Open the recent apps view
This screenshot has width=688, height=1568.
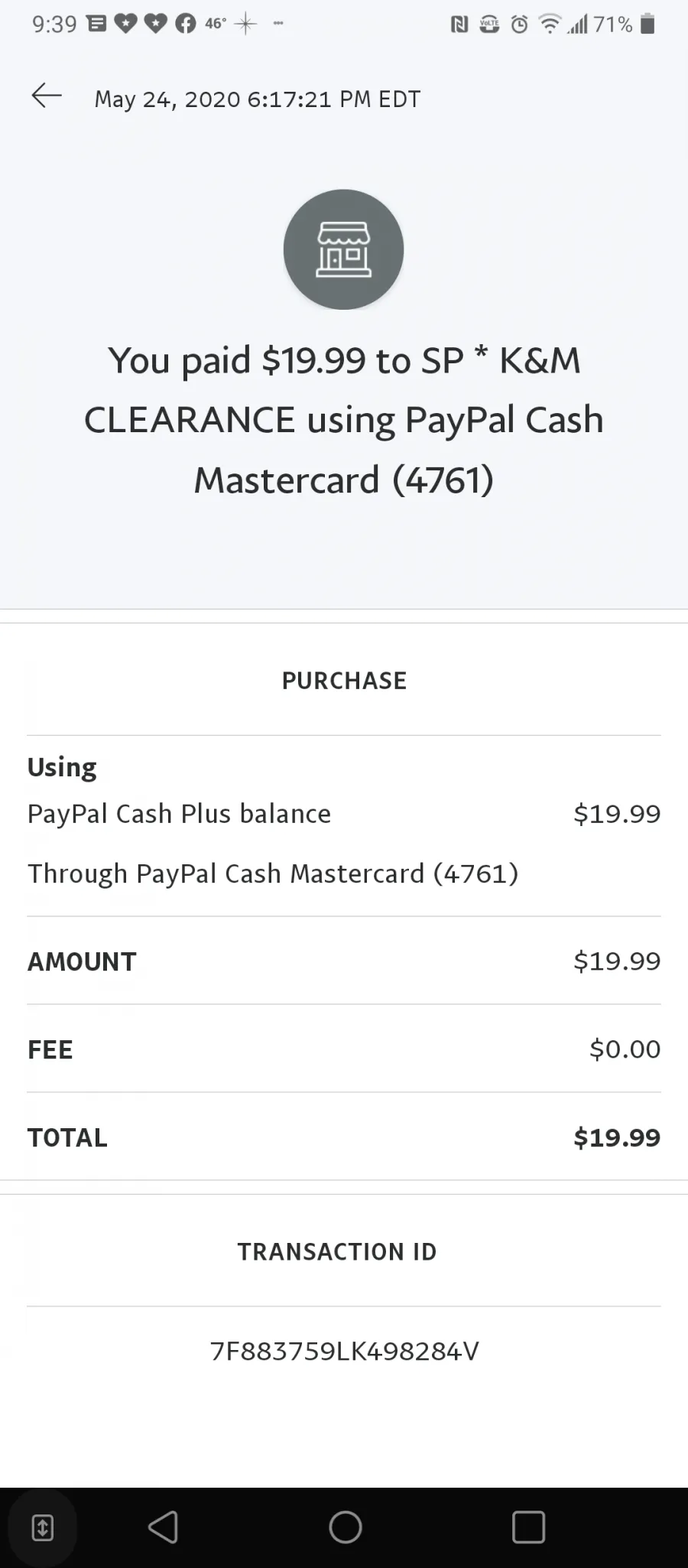coord(528,1527)
